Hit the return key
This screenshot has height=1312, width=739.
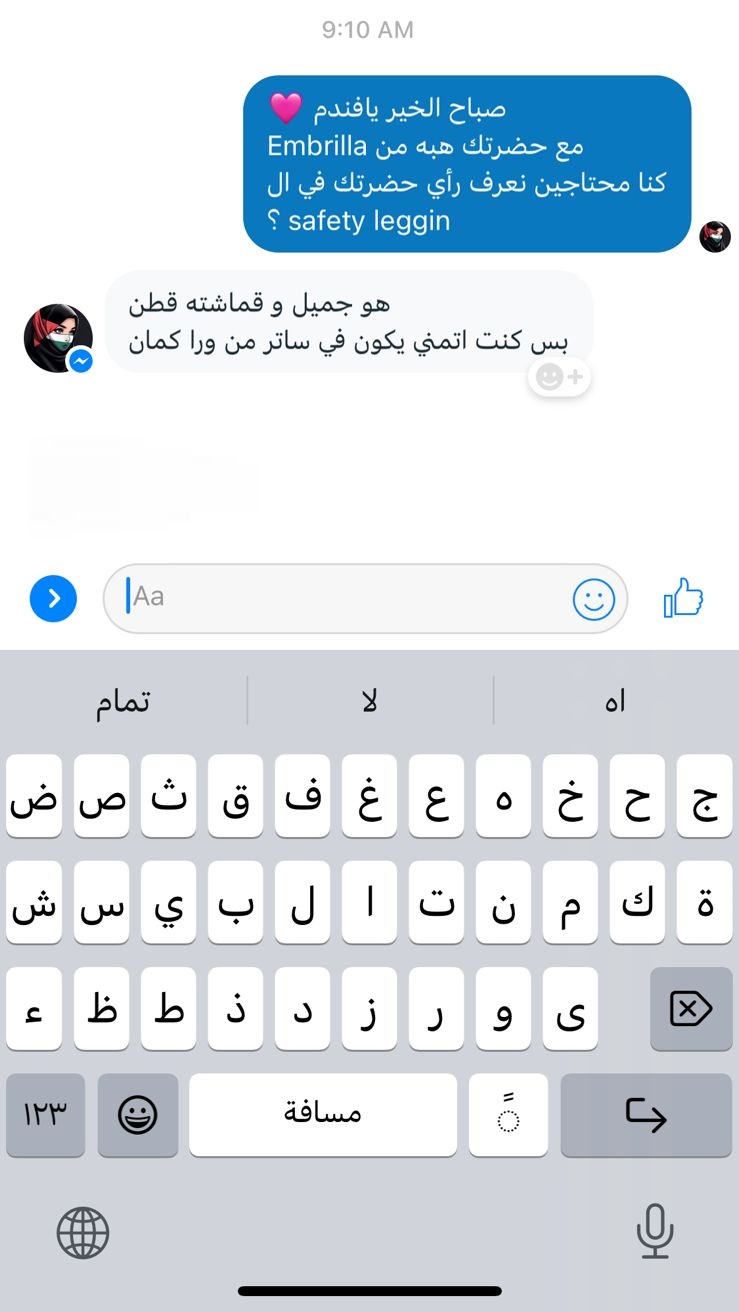[x=646, y=1115]
